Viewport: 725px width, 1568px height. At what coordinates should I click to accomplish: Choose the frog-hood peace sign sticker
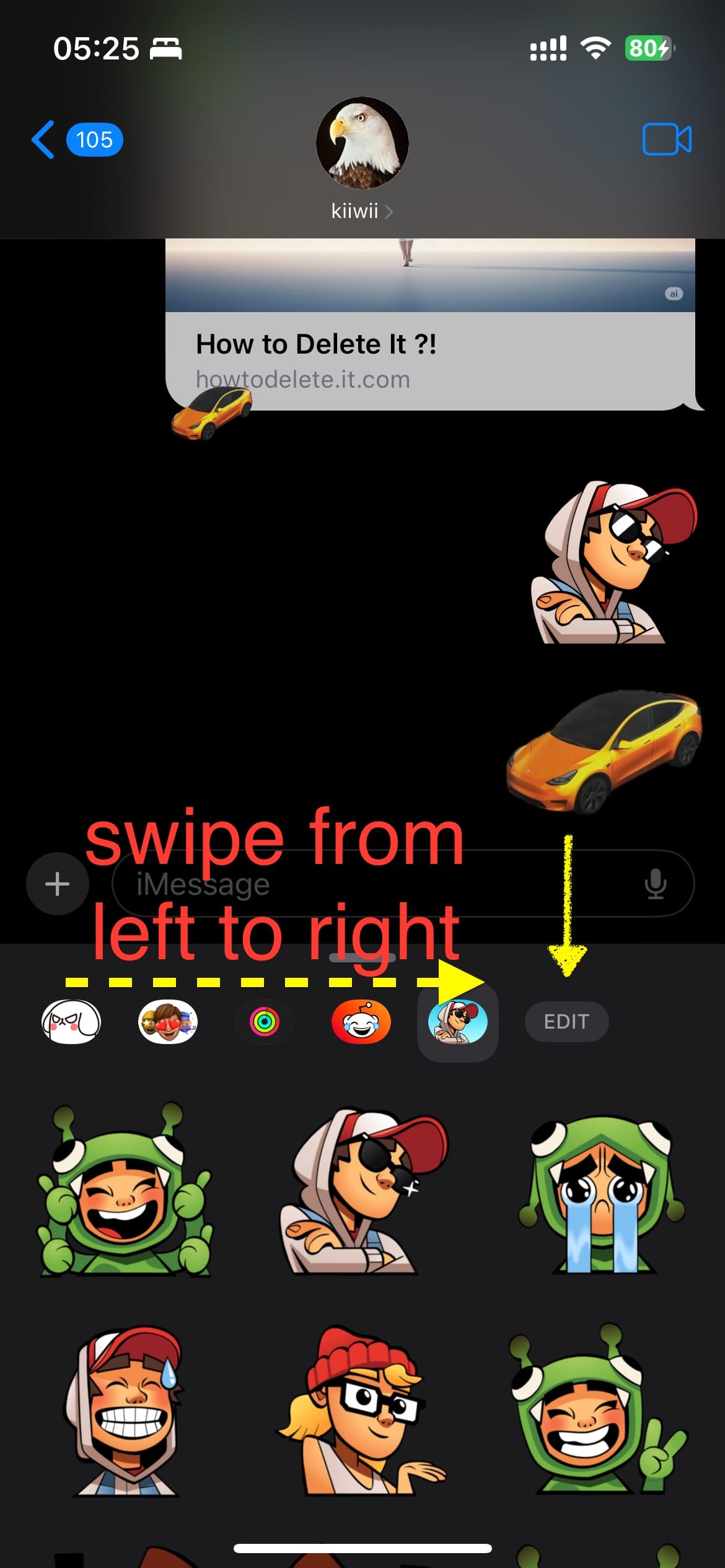pyautogui.click(x=597, y=1411)
